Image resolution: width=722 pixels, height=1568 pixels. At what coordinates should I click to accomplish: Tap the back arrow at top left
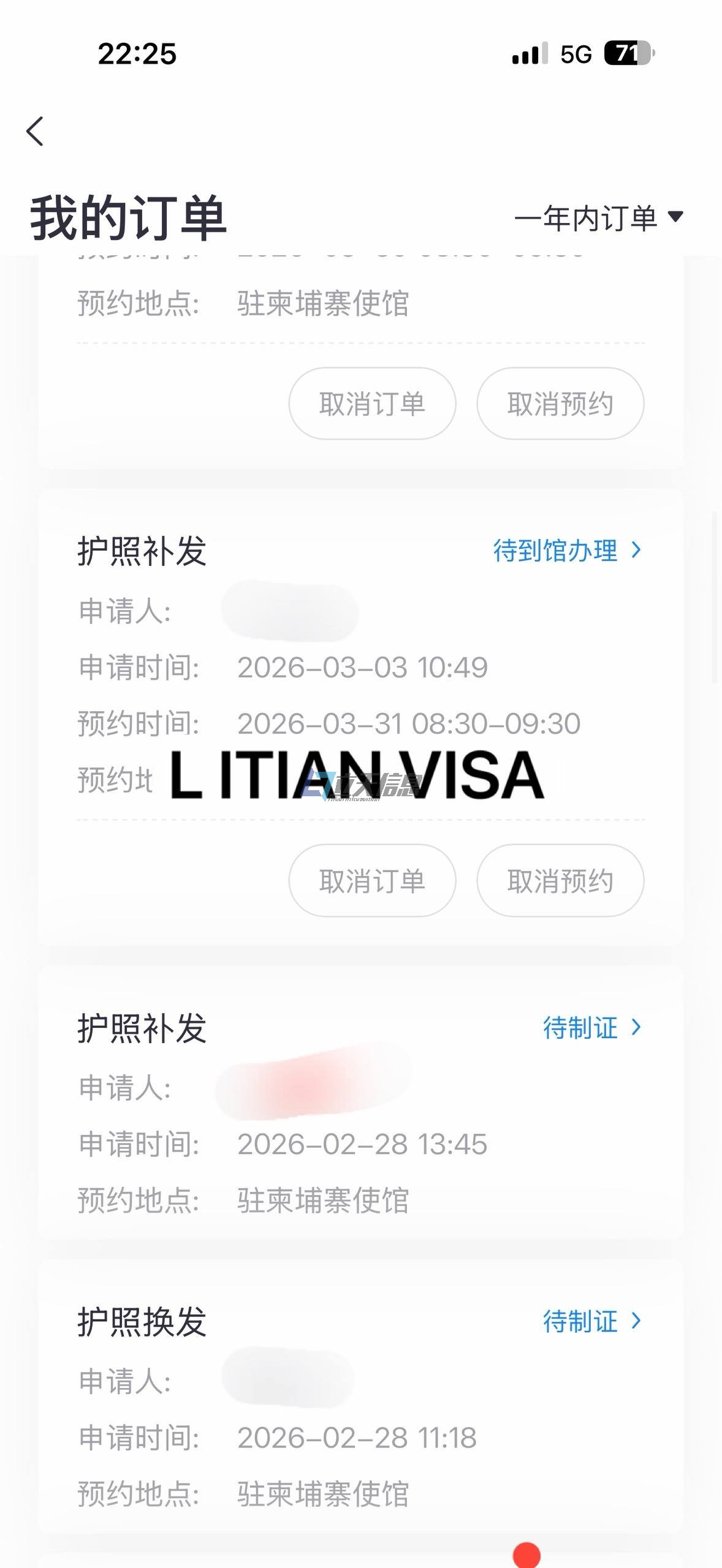tap(35, 132)
